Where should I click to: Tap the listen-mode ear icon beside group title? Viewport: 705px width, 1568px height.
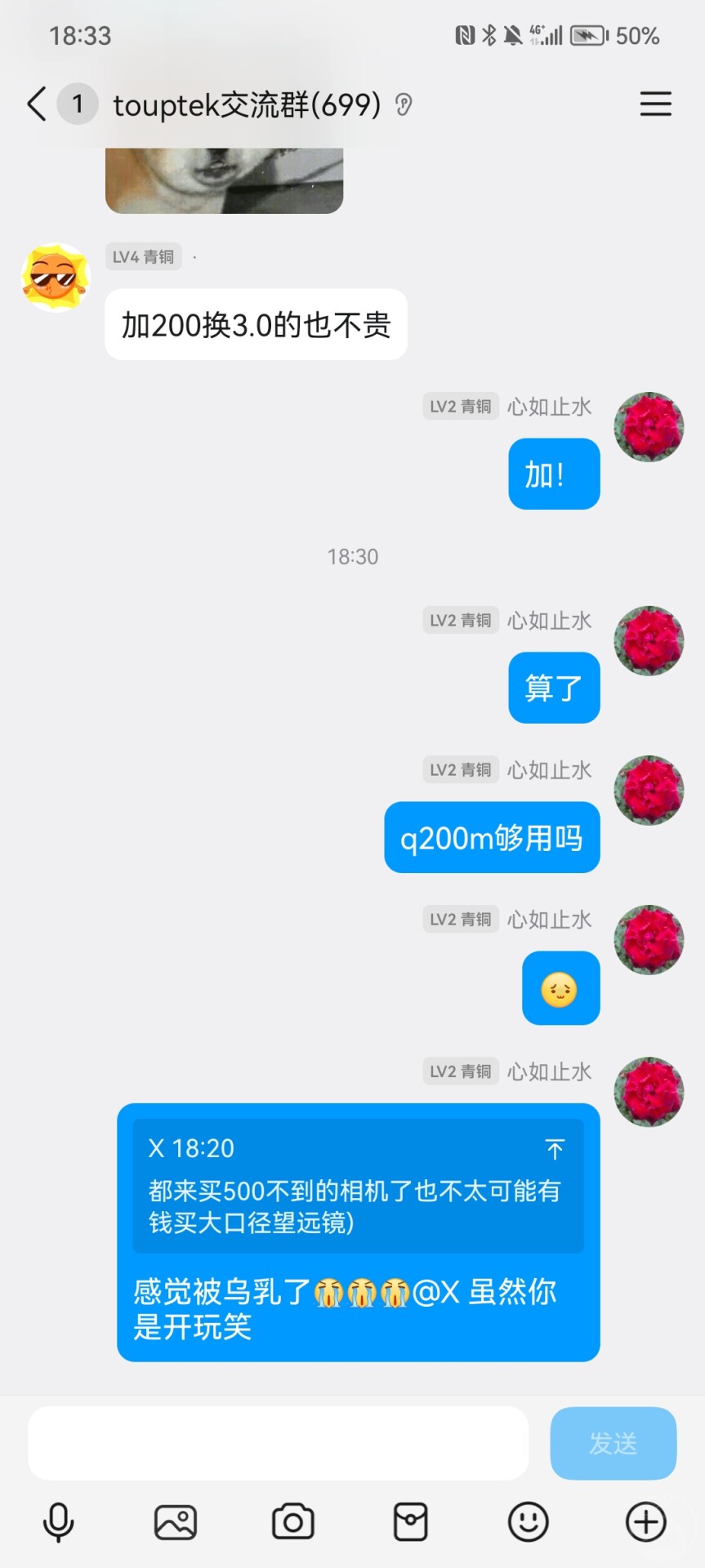pos(404,105)
